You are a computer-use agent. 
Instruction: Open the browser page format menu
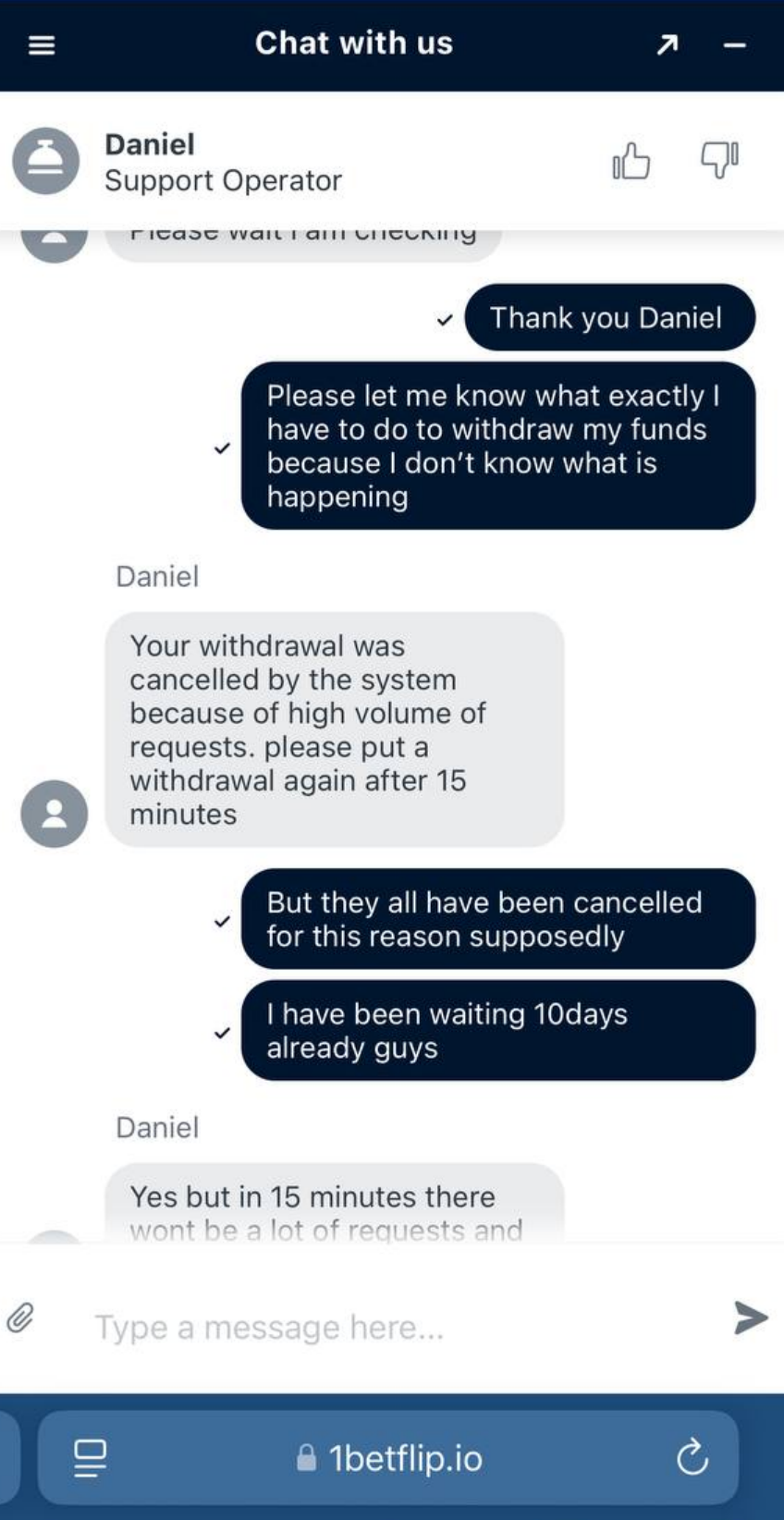pos(90,1458)
